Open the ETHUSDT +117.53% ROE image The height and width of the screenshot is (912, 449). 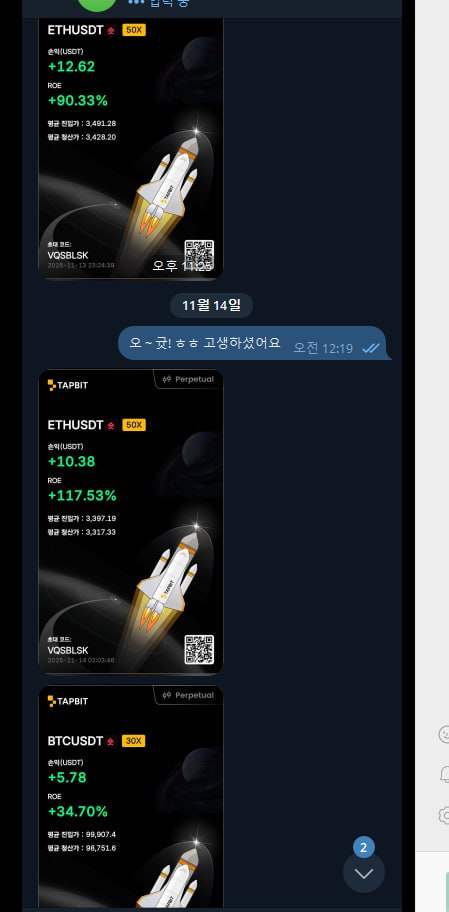coord(131,522)
